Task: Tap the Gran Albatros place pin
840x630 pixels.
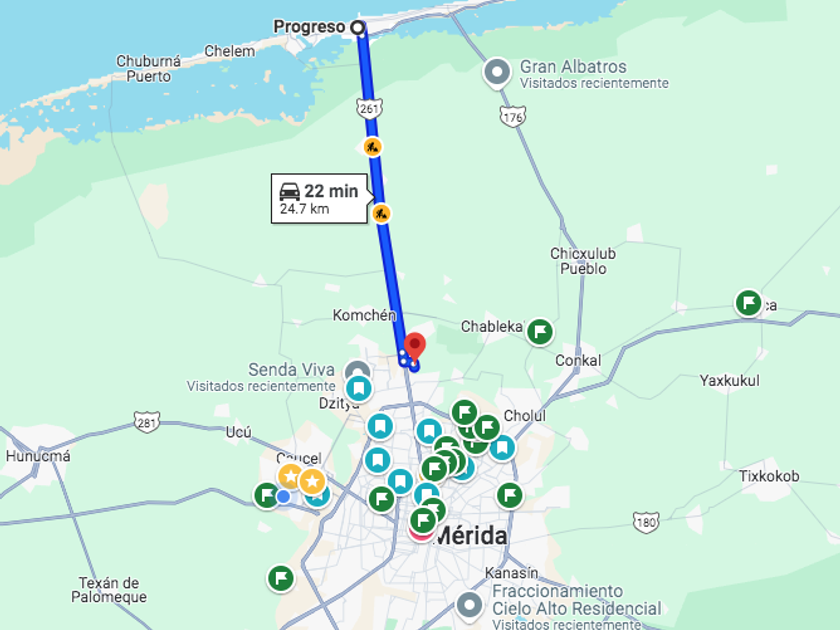Action: coord(497,72)
